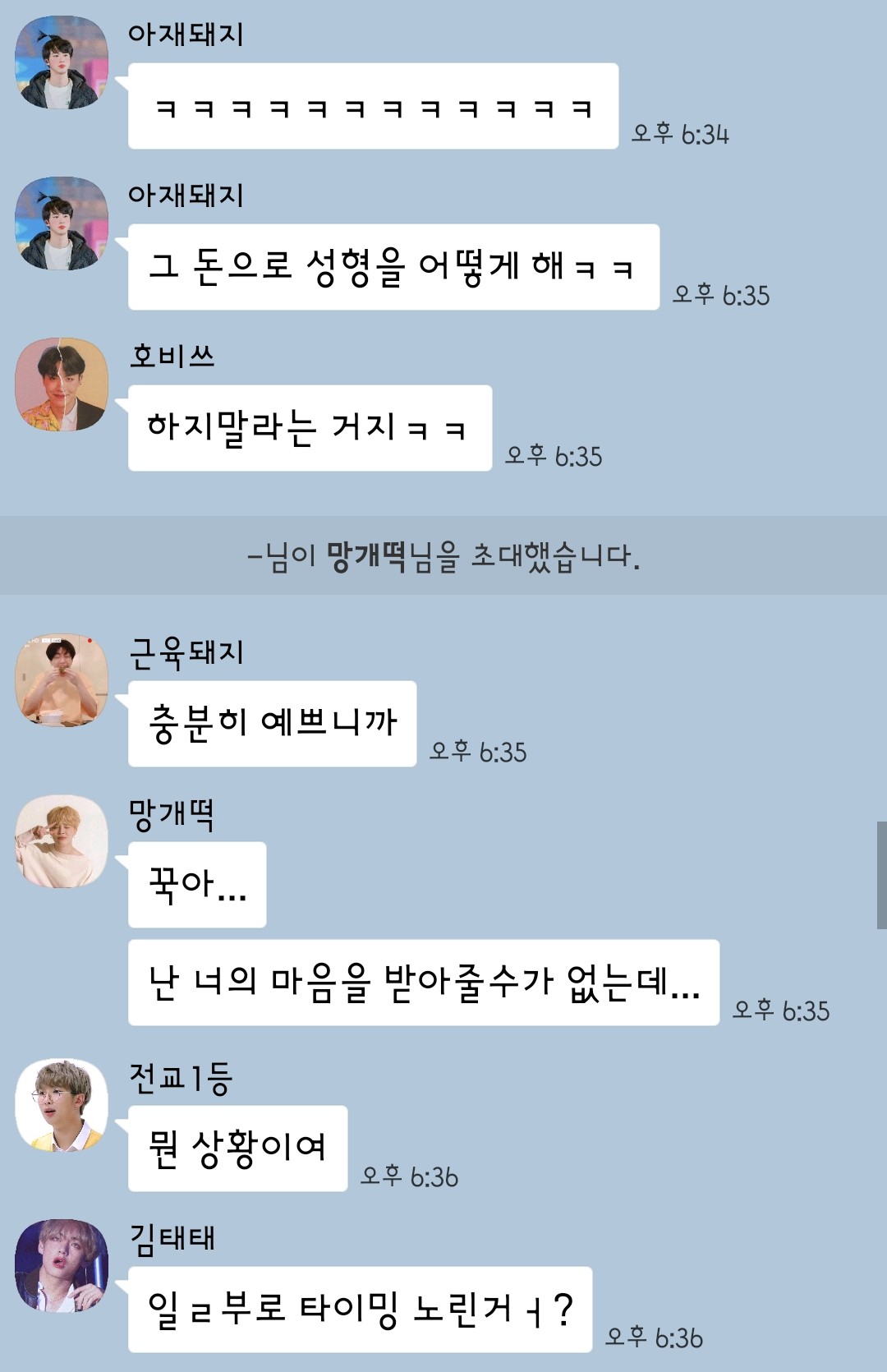Viewport: 887px width, 1372px height.
Task: Open 호비쓰's profile picture
Action: pyautogui.click(x=62, y=384)
